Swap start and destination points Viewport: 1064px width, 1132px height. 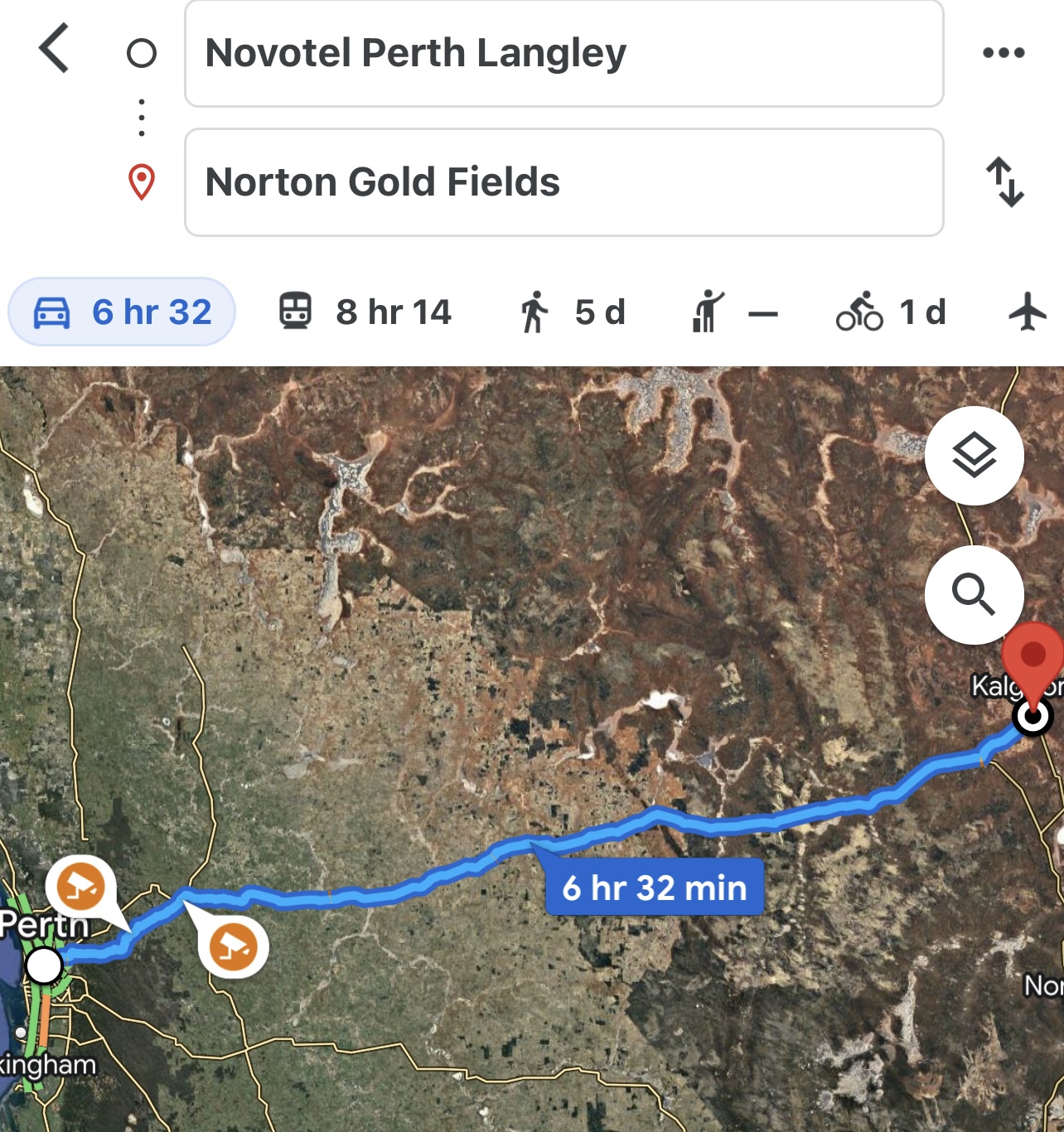[1005, 181]
